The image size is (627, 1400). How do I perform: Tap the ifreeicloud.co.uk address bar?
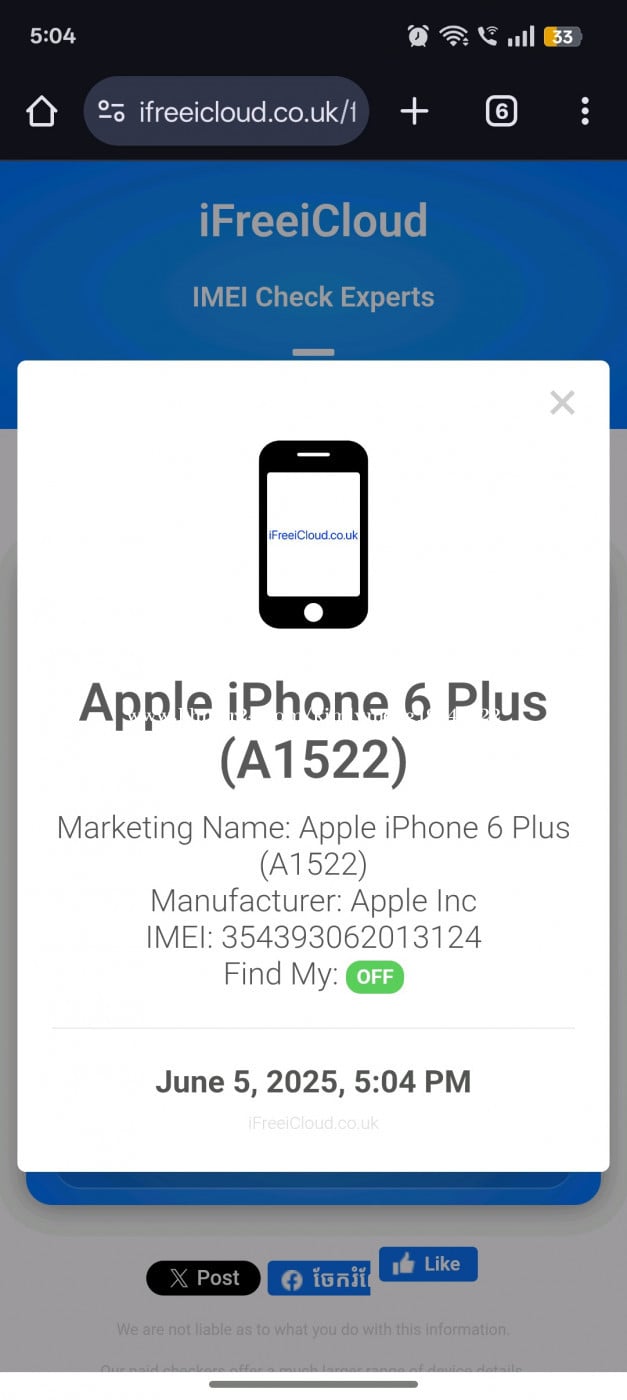226,111
